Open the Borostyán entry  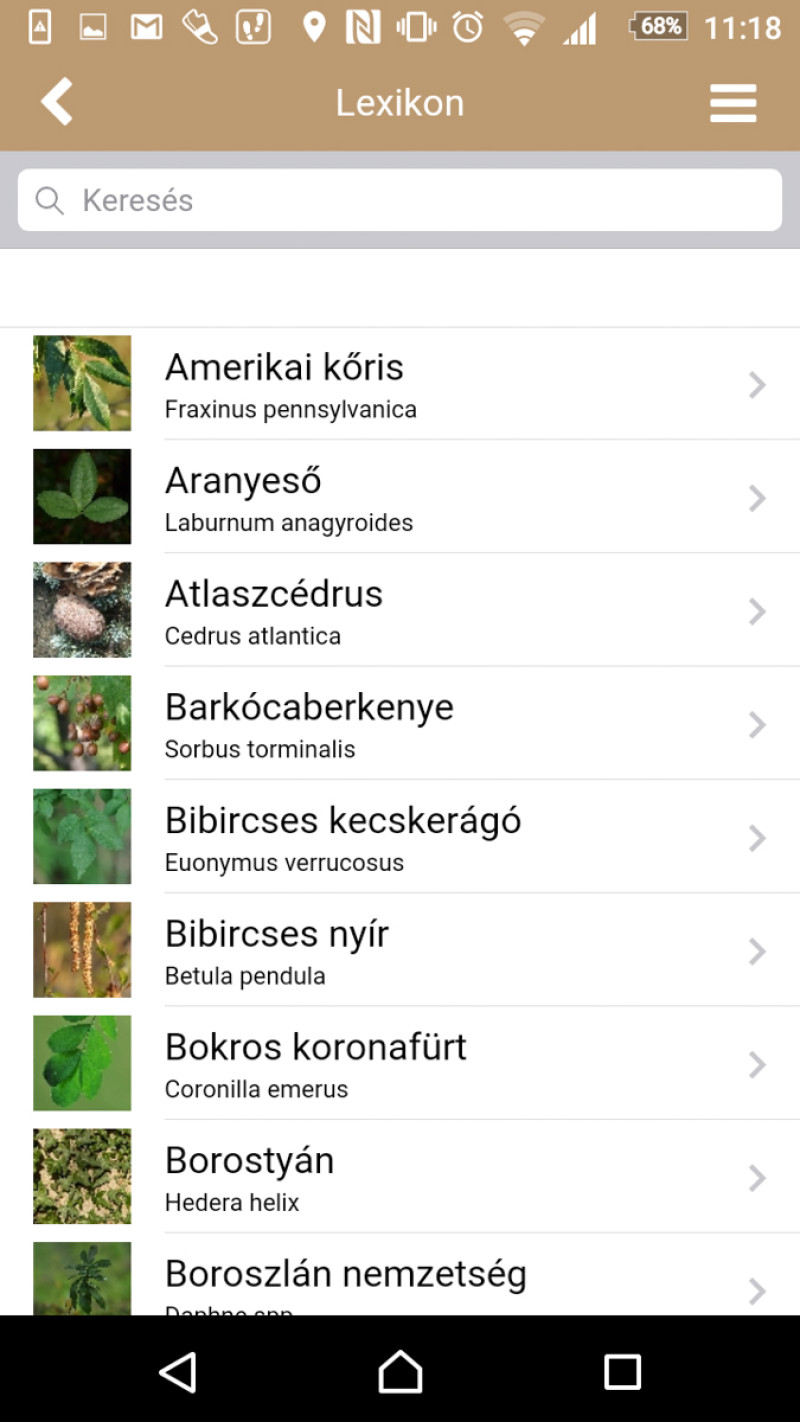point(400,1177)
